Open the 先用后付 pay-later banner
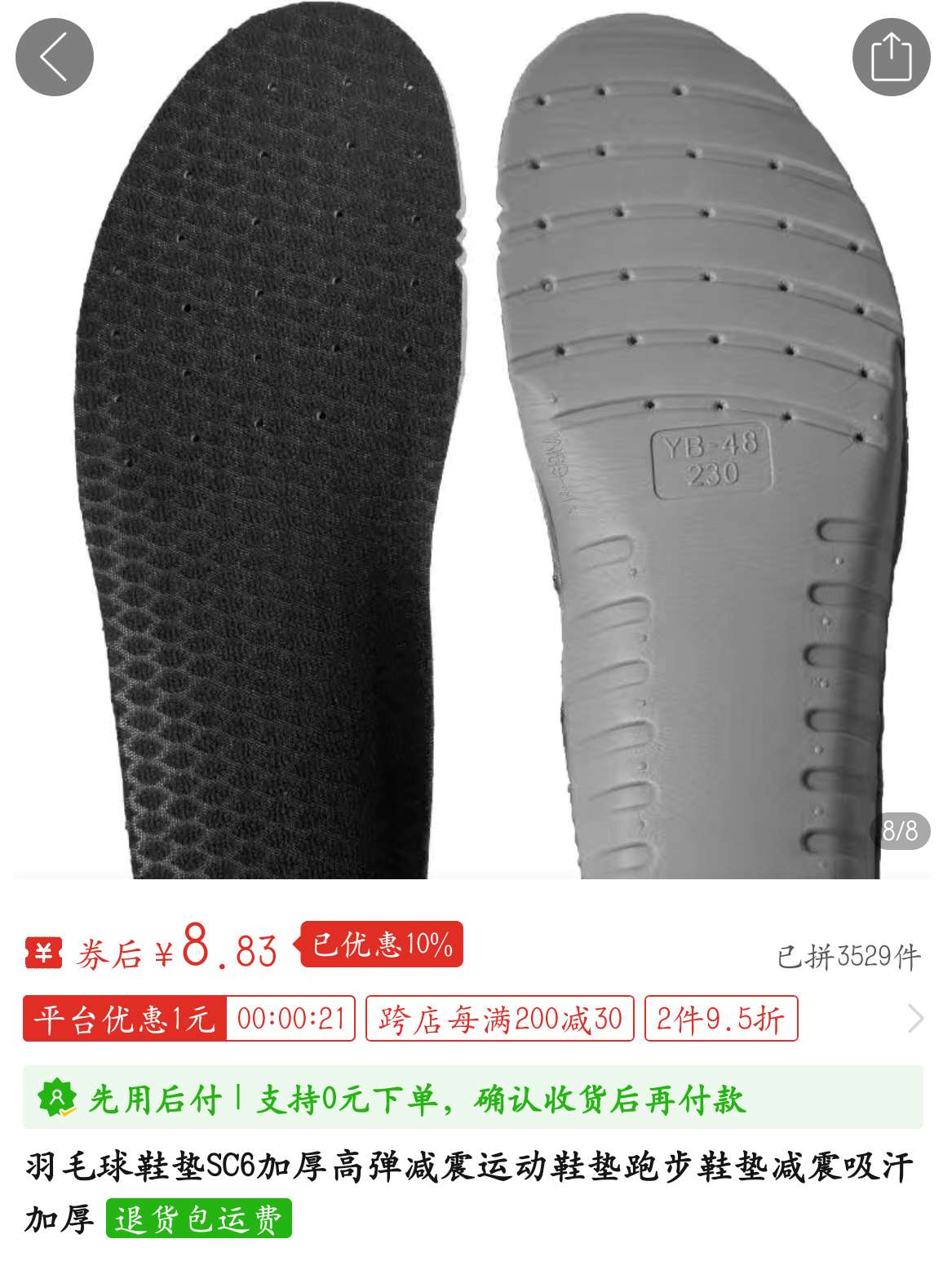 click(473, 1099)
